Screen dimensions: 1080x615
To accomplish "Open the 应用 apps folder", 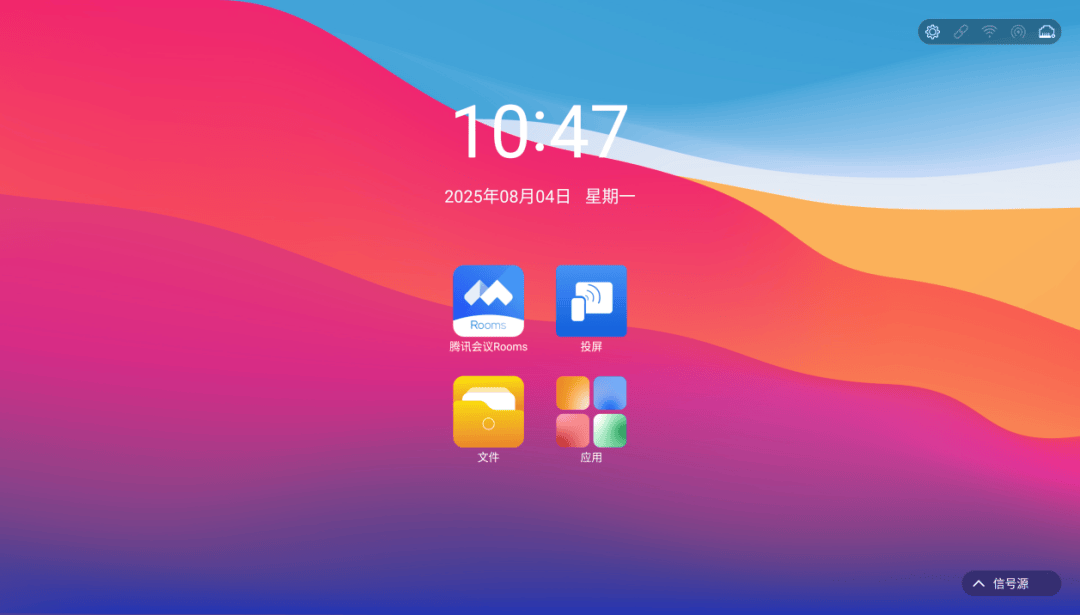I will click(x=591, y=411).
